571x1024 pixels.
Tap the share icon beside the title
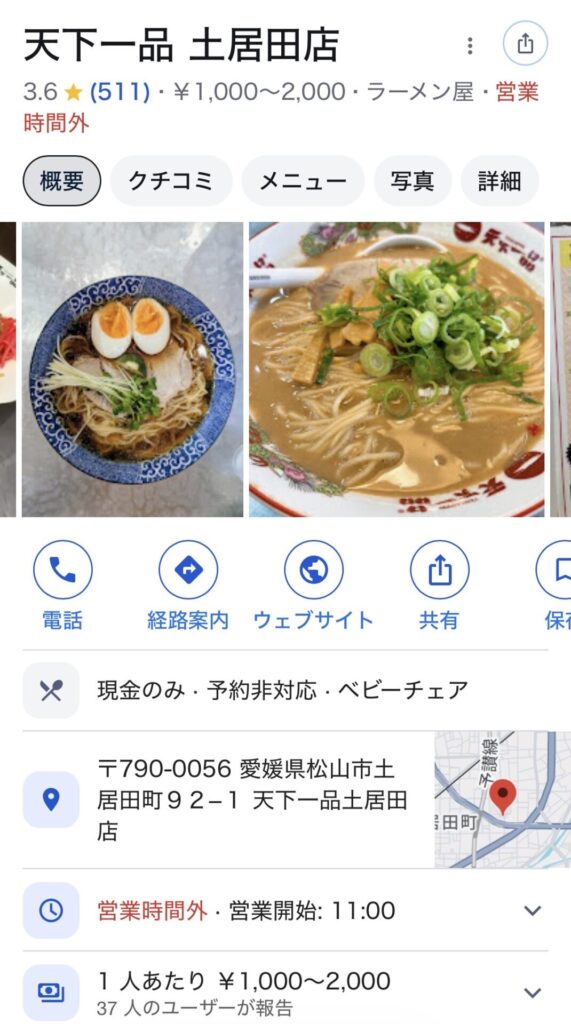[525, 44]
